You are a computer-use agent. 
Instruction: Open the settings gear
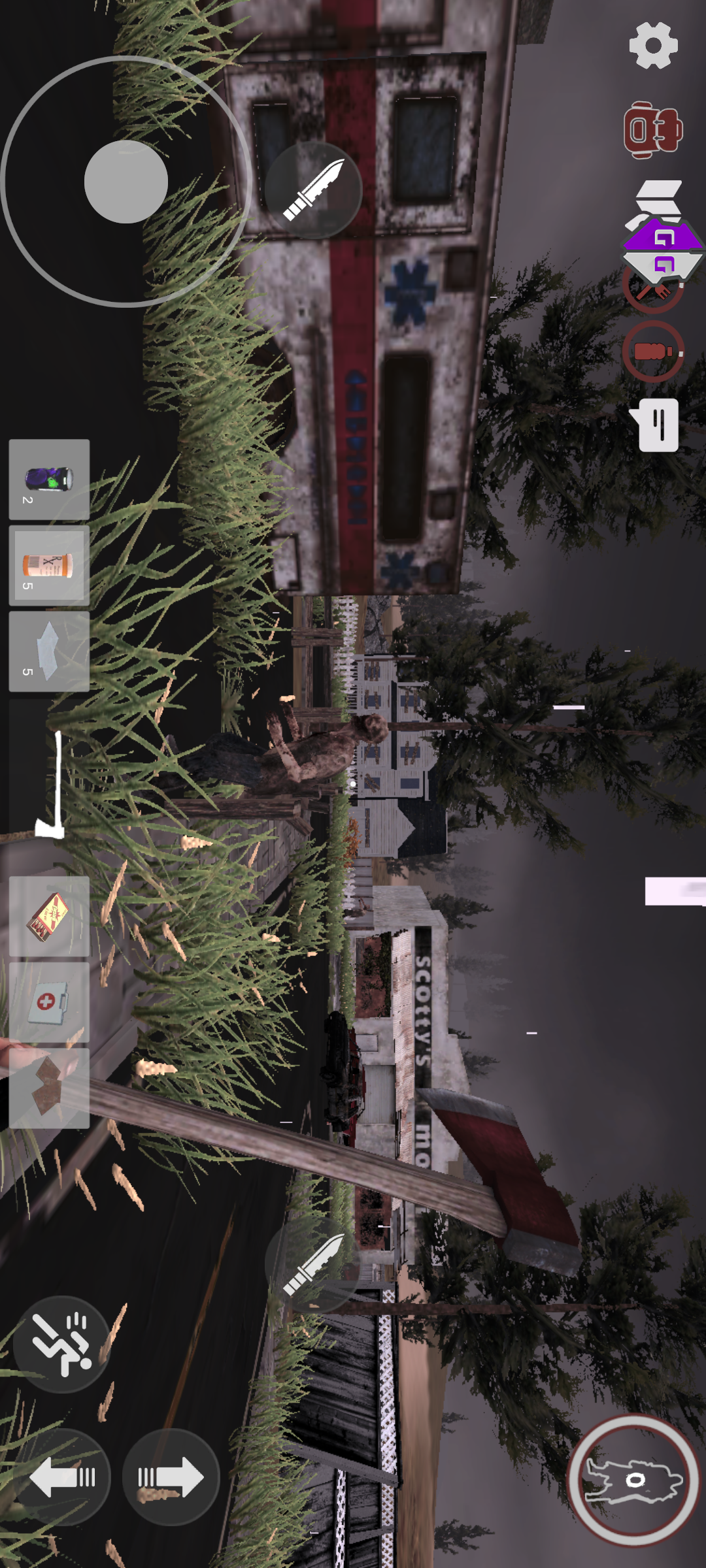653,45
